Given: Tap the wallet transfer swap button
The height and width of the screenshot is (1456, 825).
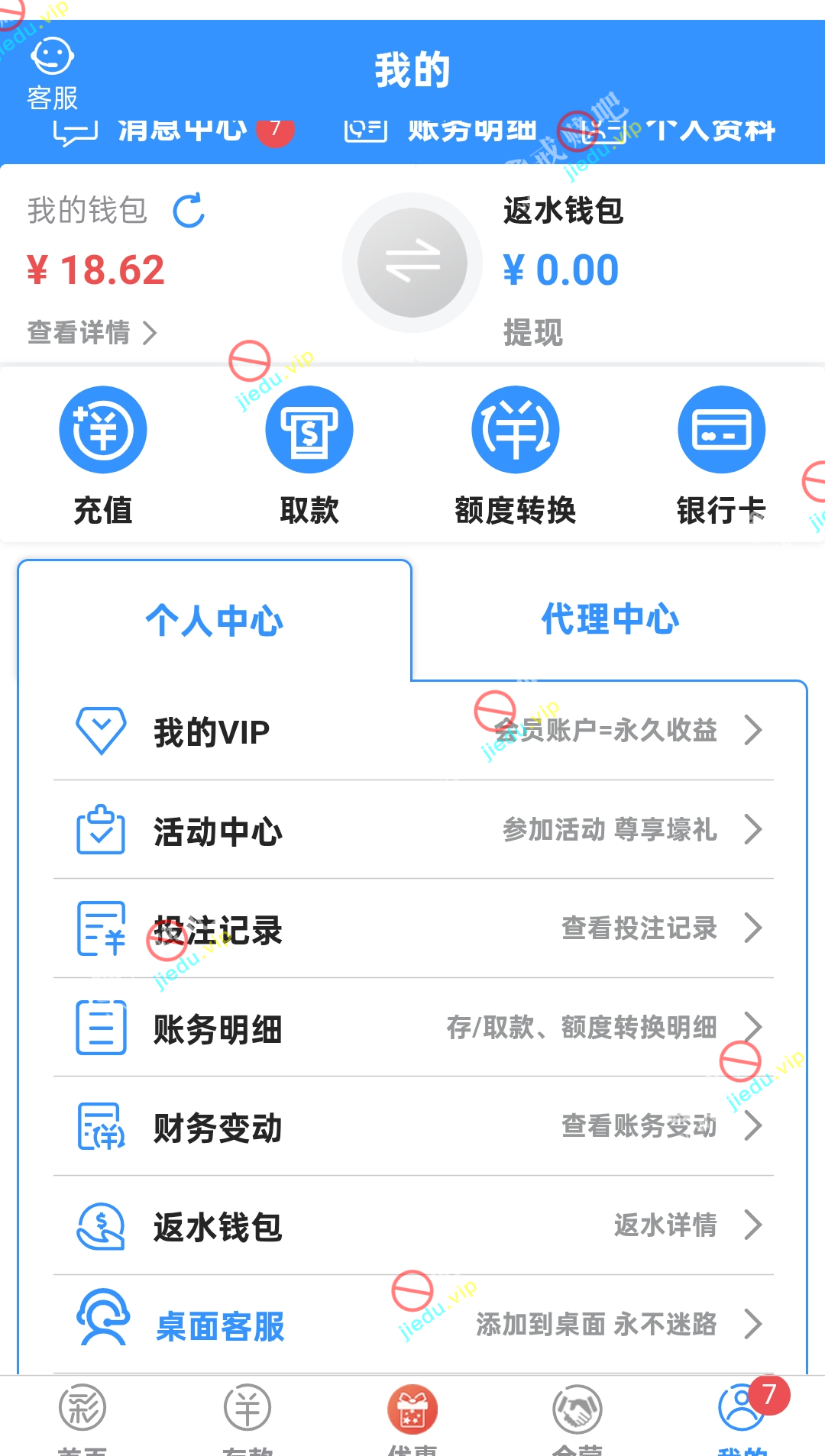Looking at the screenshot, I should pos(412,263).
